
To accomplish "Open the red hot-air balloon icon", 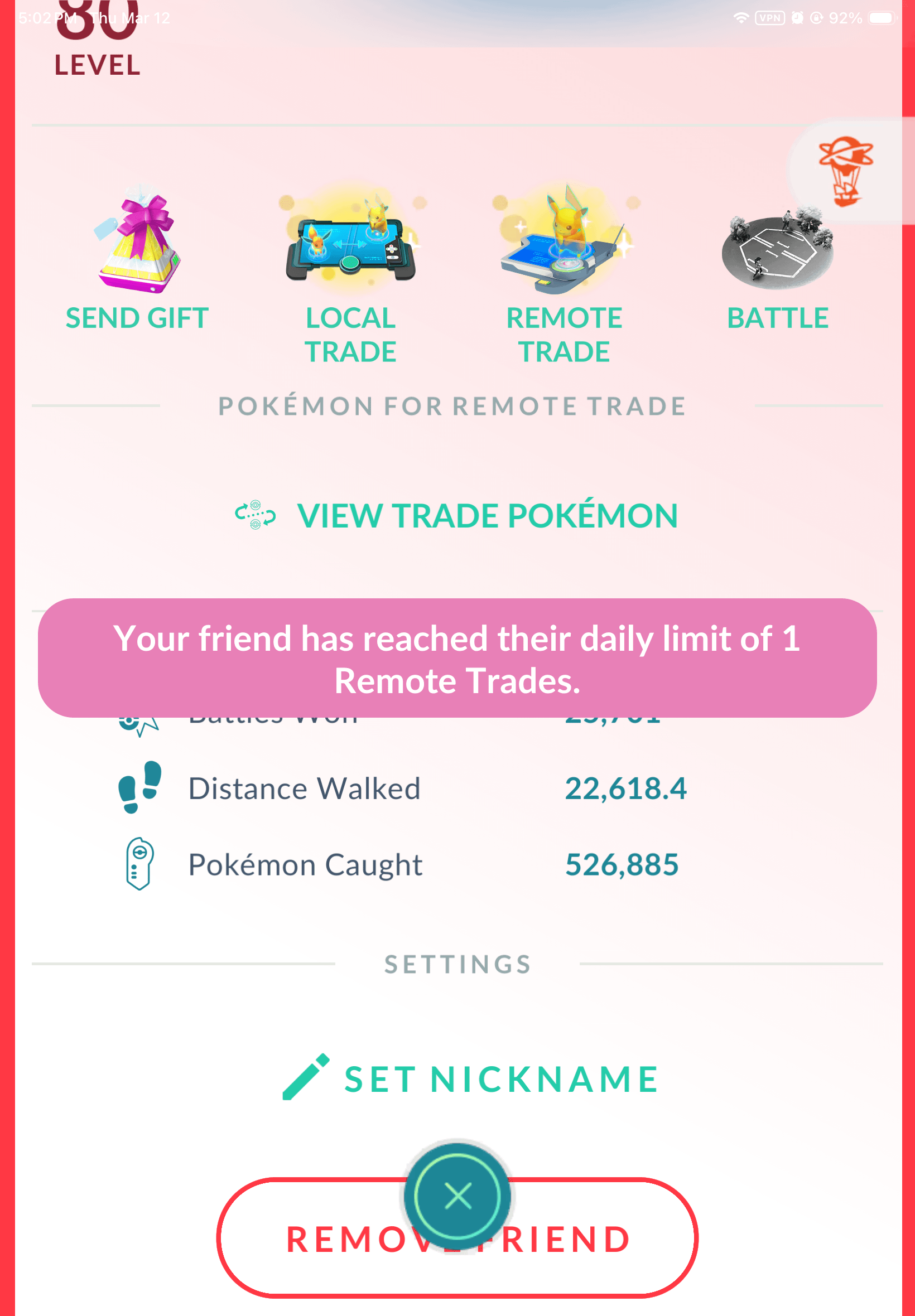I will (845, 171).
